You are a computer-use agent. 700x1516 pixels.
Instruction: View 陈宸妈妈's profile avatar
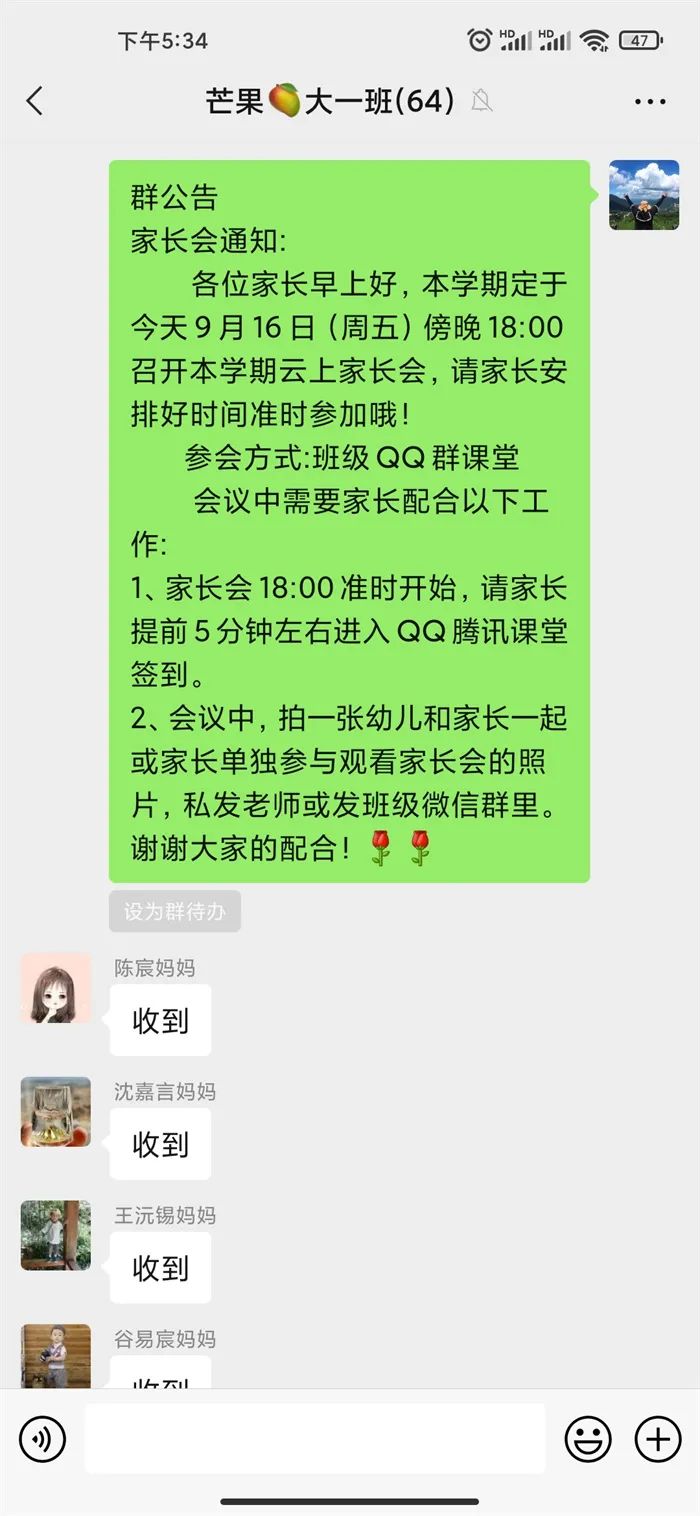tap(56, 988)
